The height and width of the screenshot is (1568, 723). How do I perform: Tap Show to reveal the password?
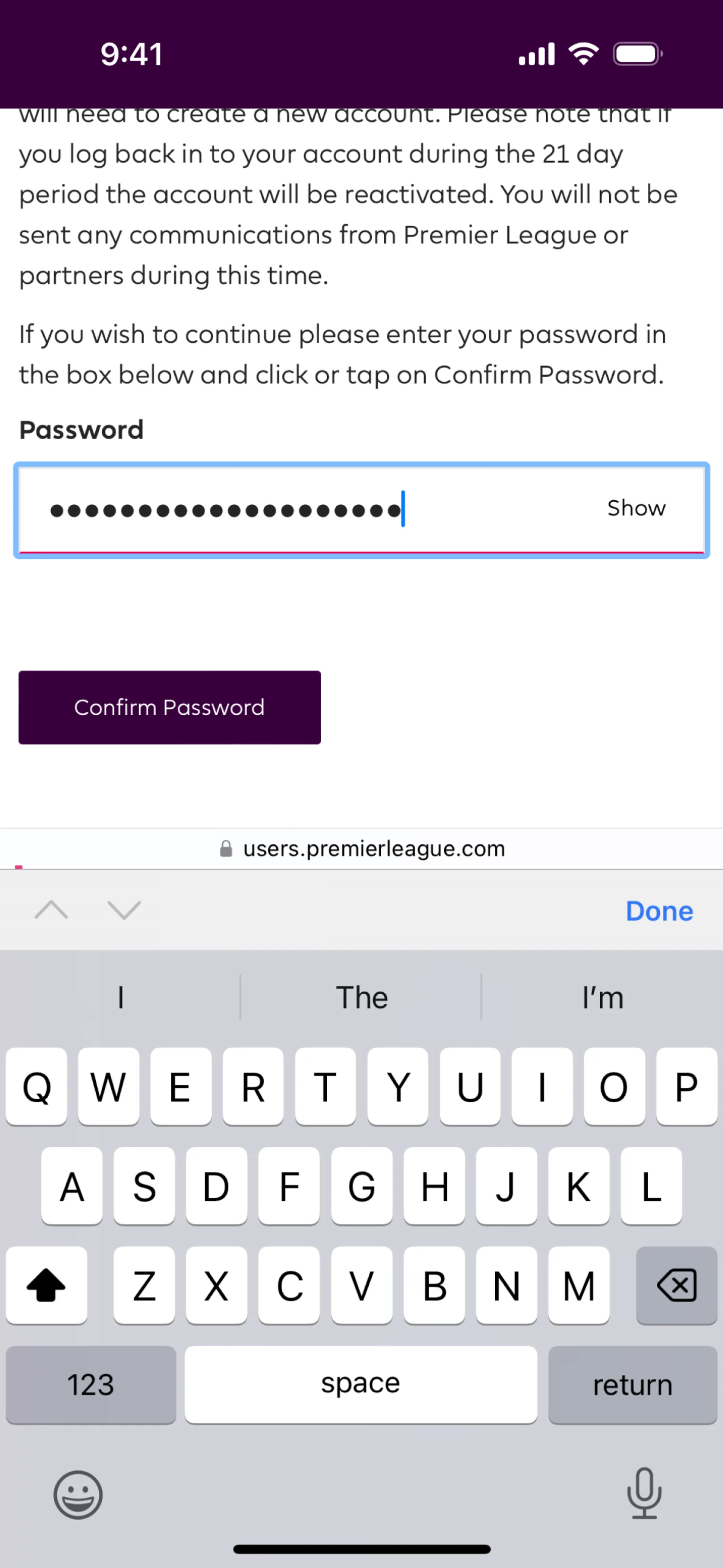point(636,508)
